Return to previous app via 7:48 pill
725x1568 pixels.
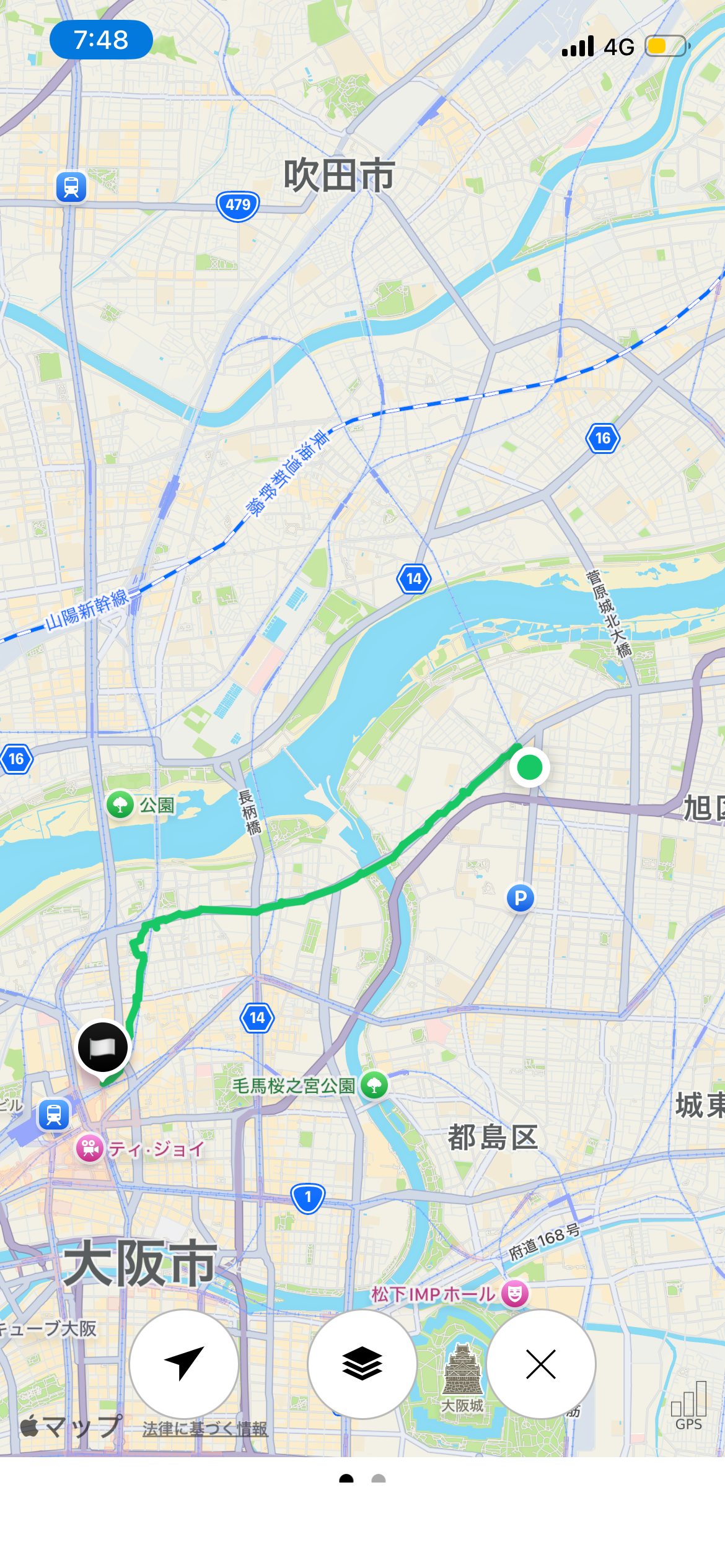[101, 40]
